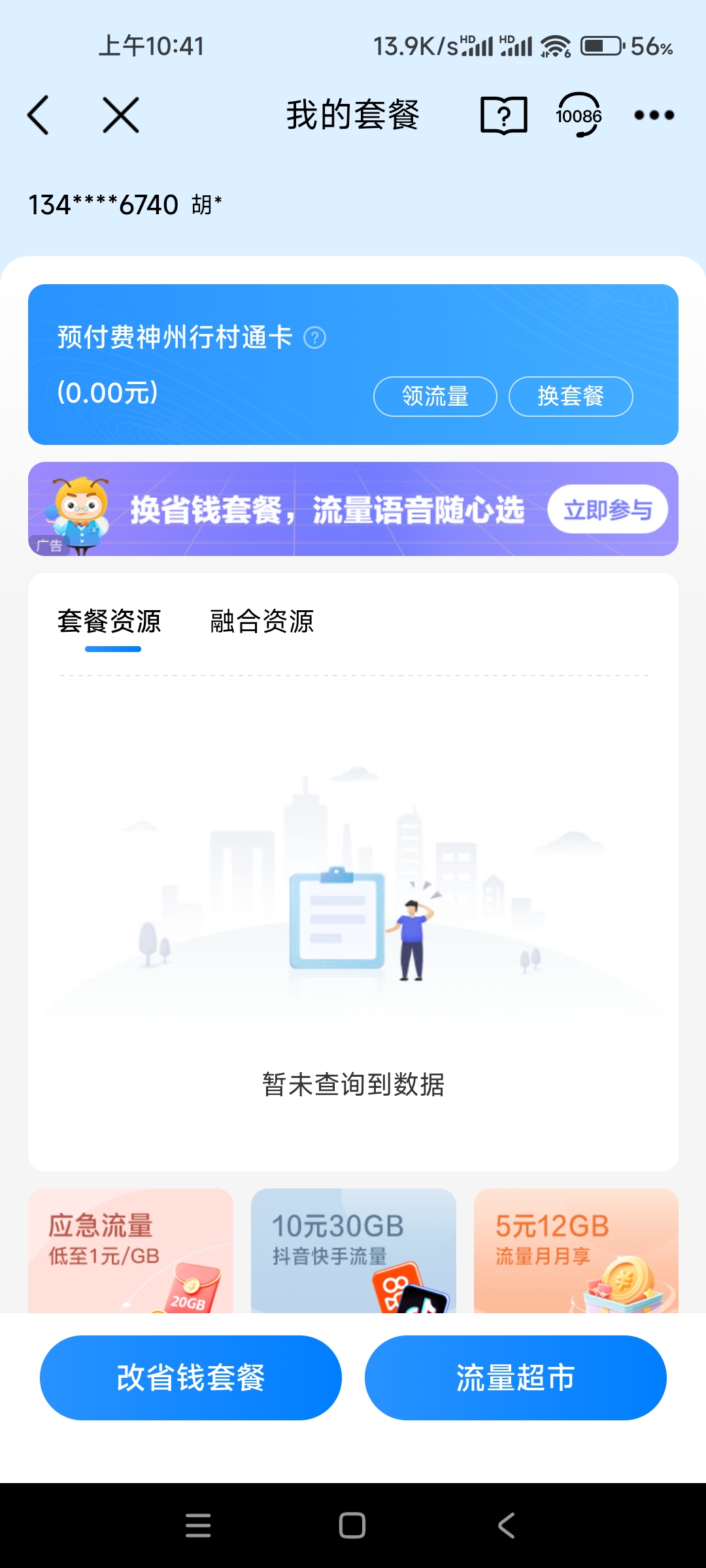Go back using the header arrow
This screenshot has height=1568, width=706.
pos(39,115)
